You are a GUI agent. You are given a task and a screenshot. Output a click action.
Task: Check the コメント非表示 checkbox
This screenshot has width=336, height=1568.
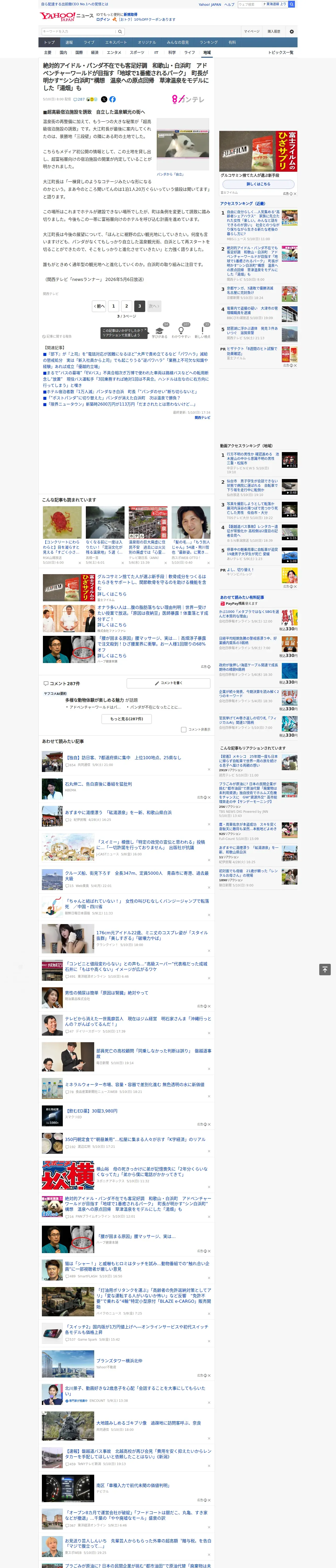click(183, 729)
